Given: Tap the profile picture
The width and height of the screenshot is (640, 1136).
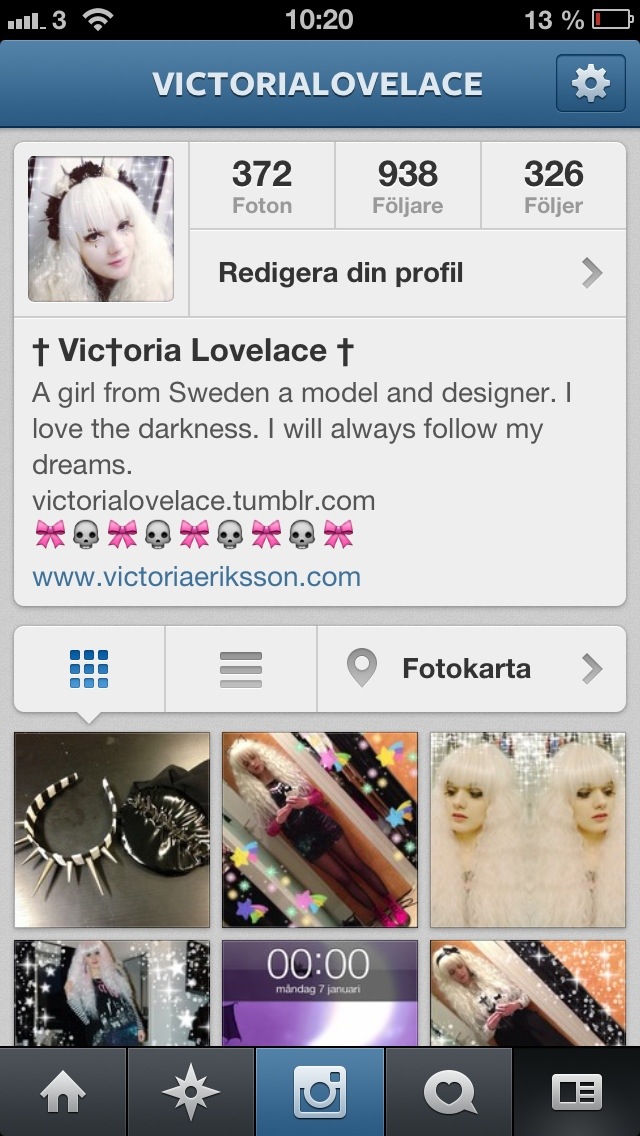Looking at the screenshot, I should 101,229.
